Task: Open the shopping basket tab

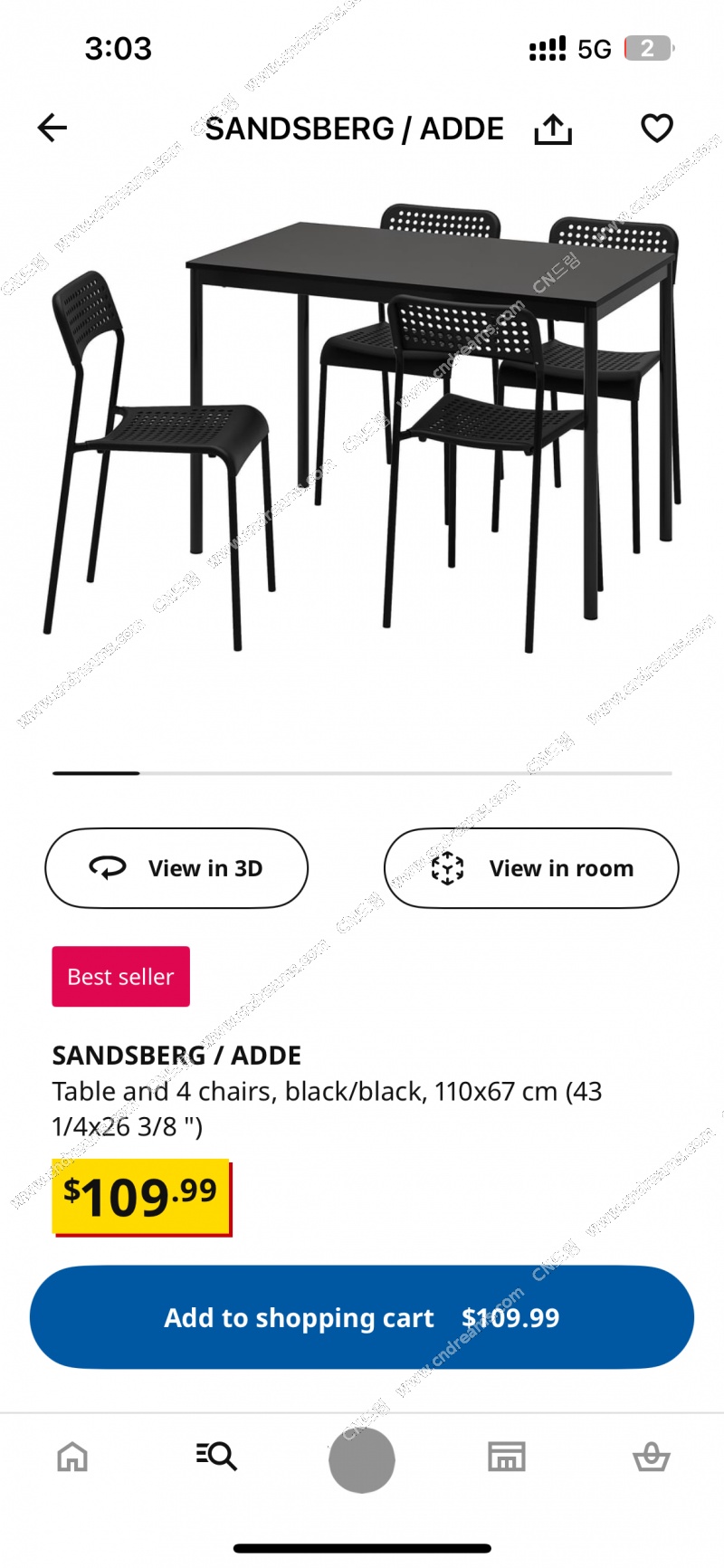Action: [651, 1457]
